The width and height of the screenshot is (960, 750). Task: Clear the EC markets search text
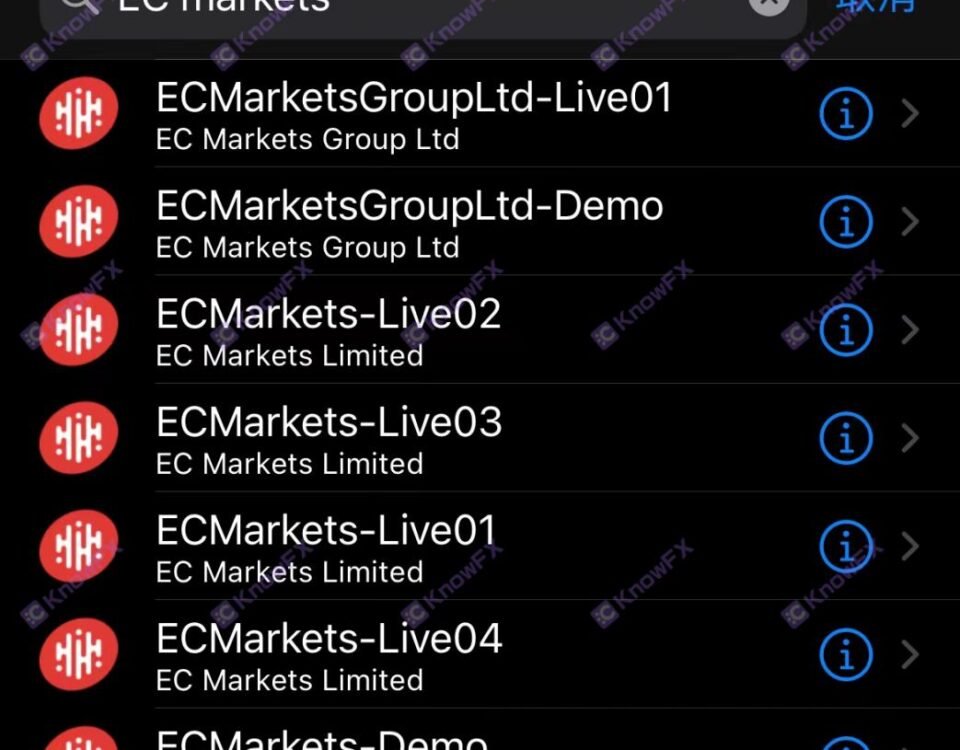click(x=769, y=5)
